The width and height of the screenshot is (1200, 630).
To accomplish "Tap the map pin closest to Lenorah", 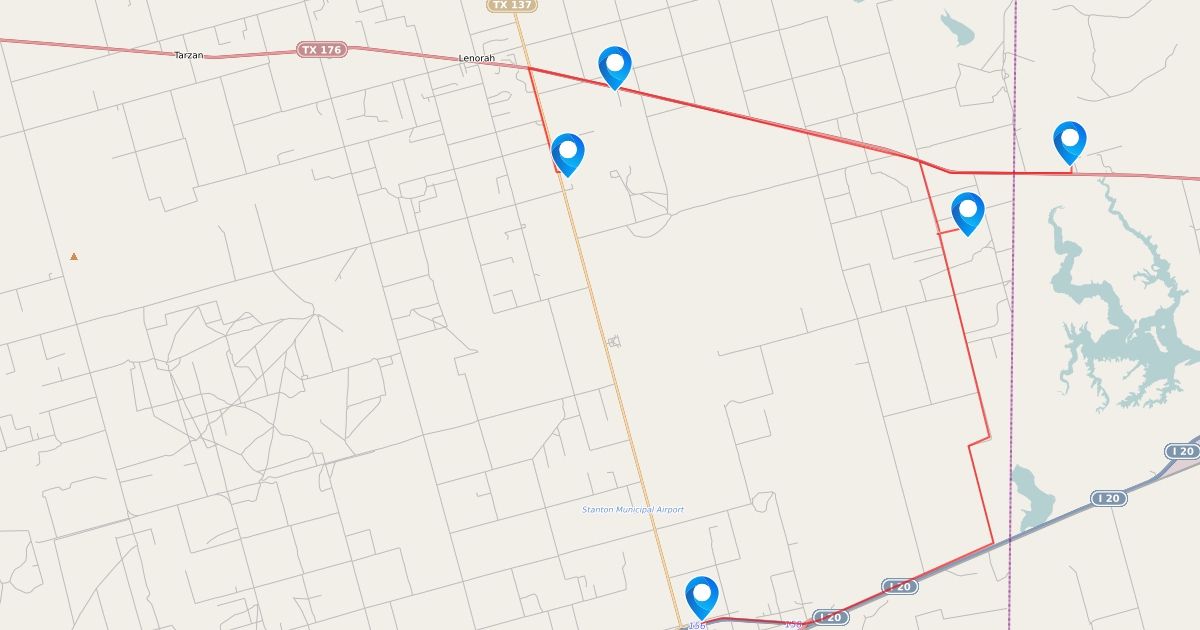I will click(x=615, y=66).
